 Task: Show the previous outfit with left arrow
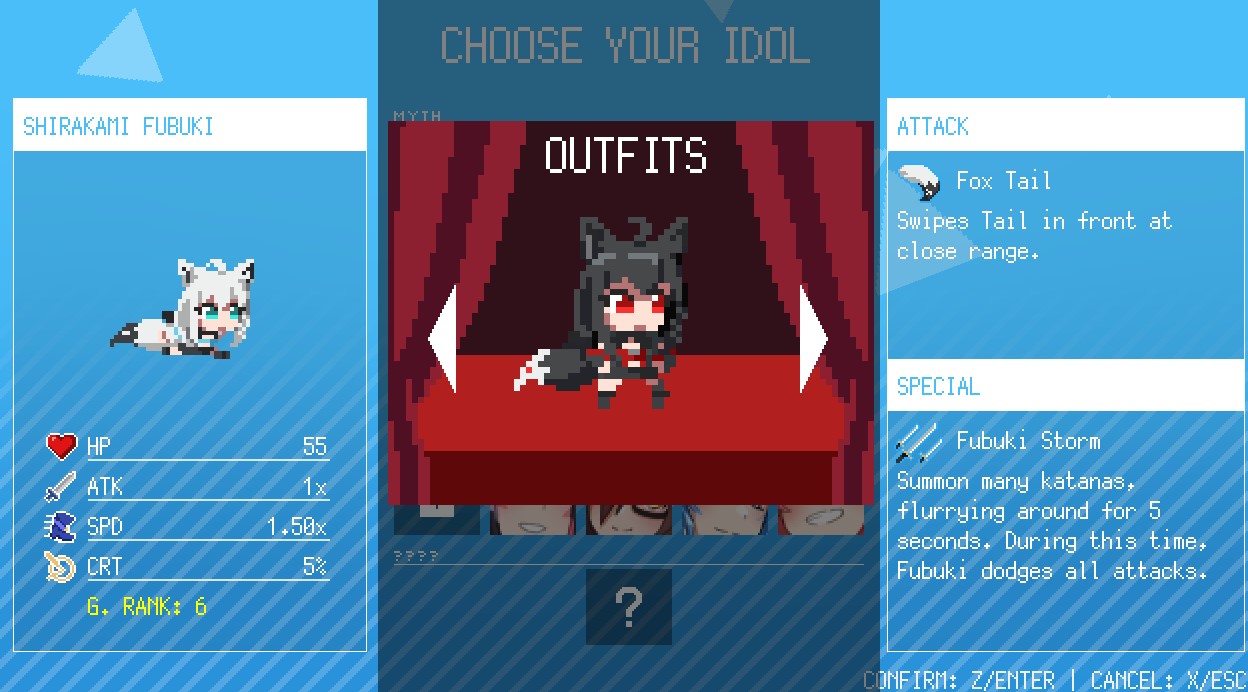click(444, 339)
